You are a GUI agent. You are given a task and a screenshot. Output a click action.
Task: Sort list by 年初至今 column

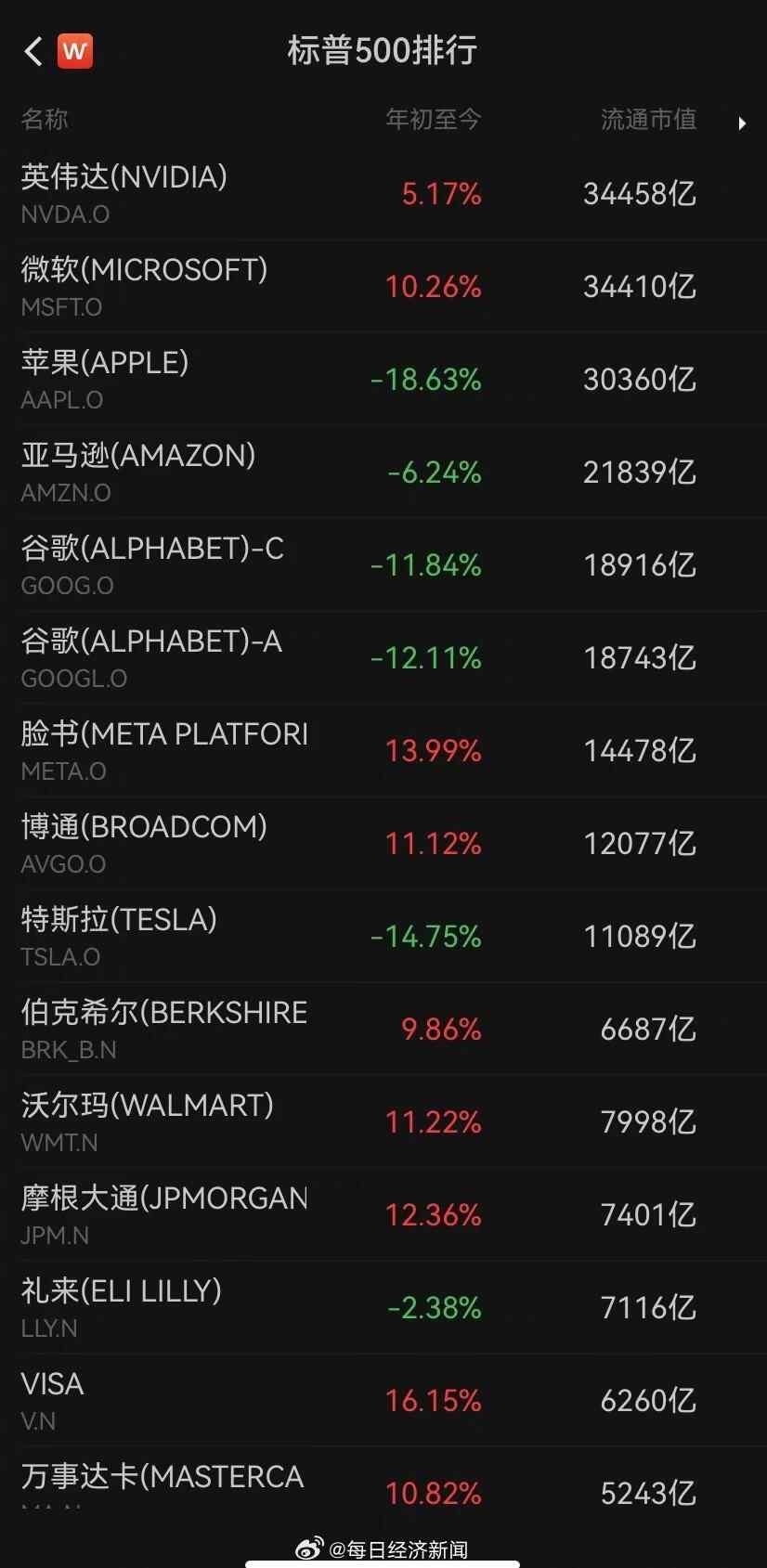pos(433,120)
